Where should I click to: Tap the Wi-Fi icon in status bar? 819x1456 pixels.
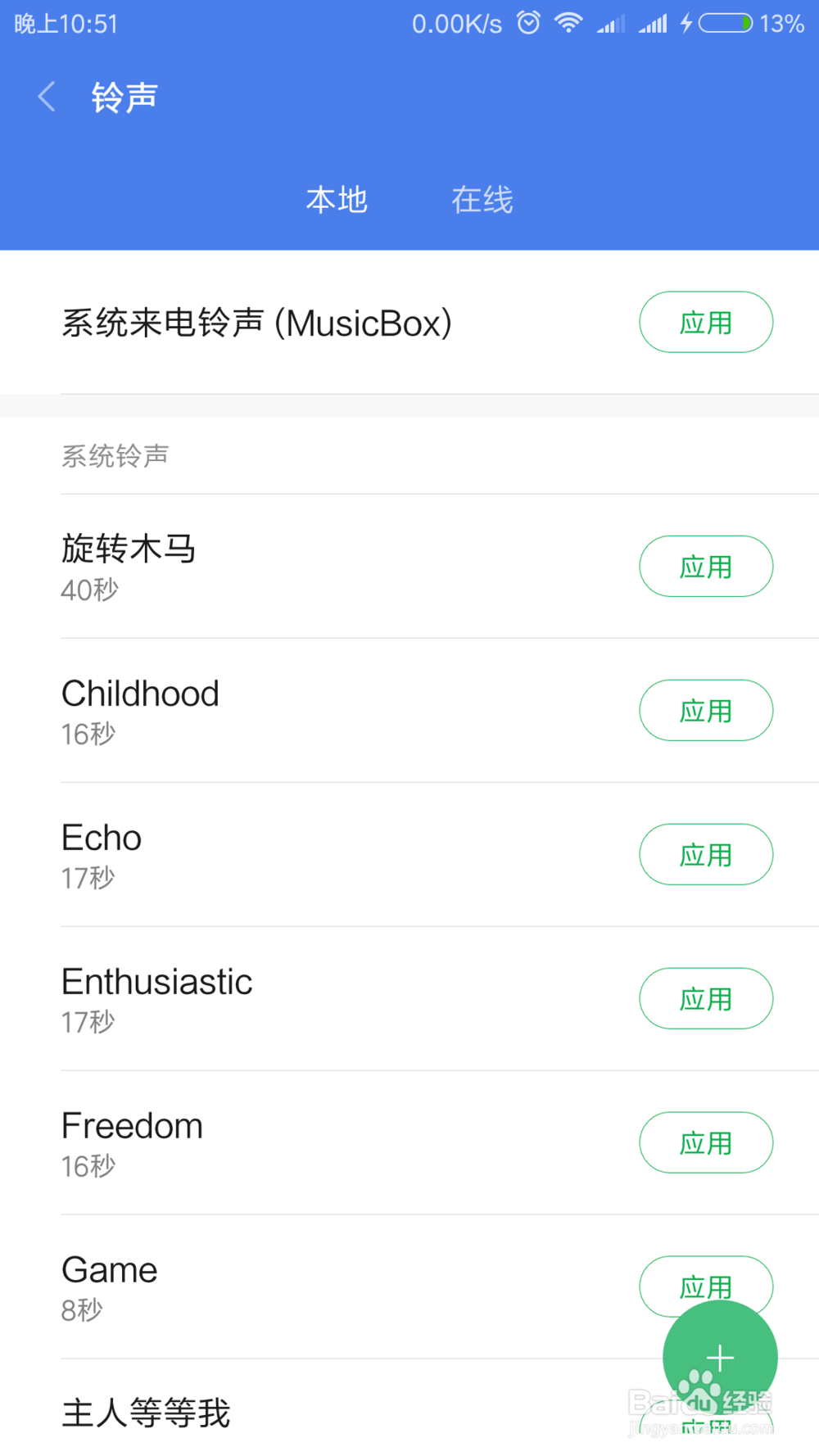click(x=568, y=24)
